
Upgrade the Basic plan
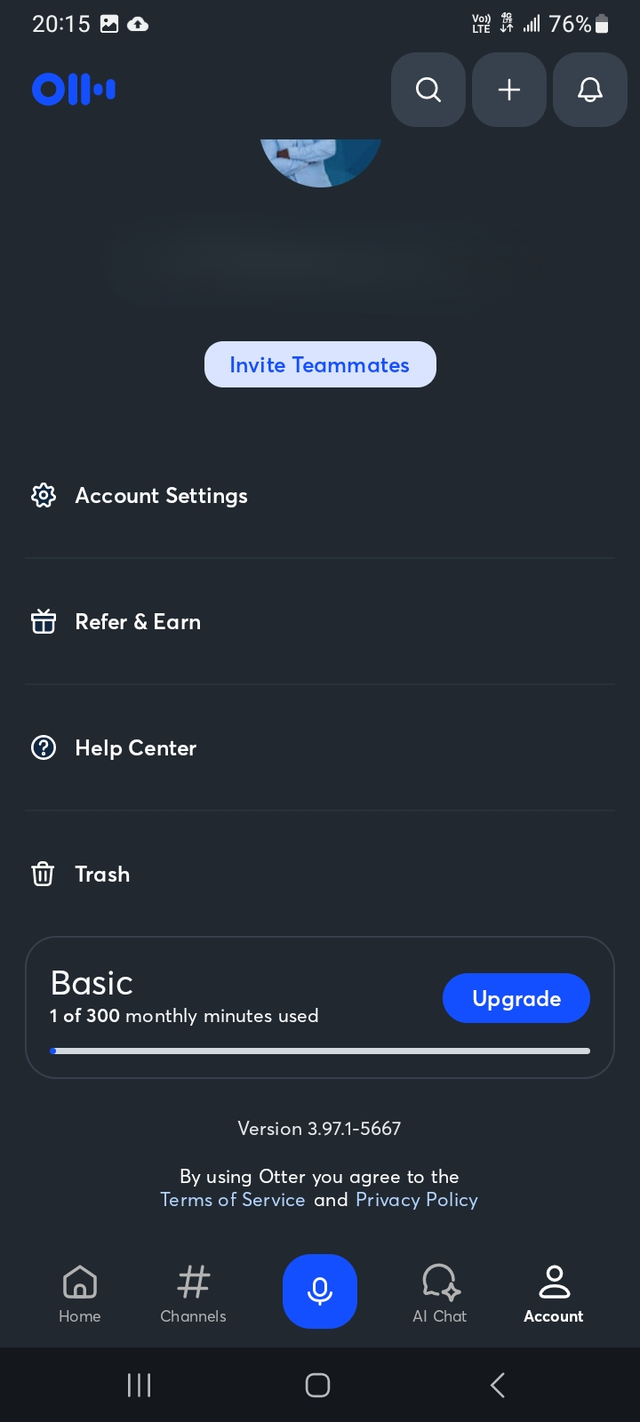pos(516,998)
